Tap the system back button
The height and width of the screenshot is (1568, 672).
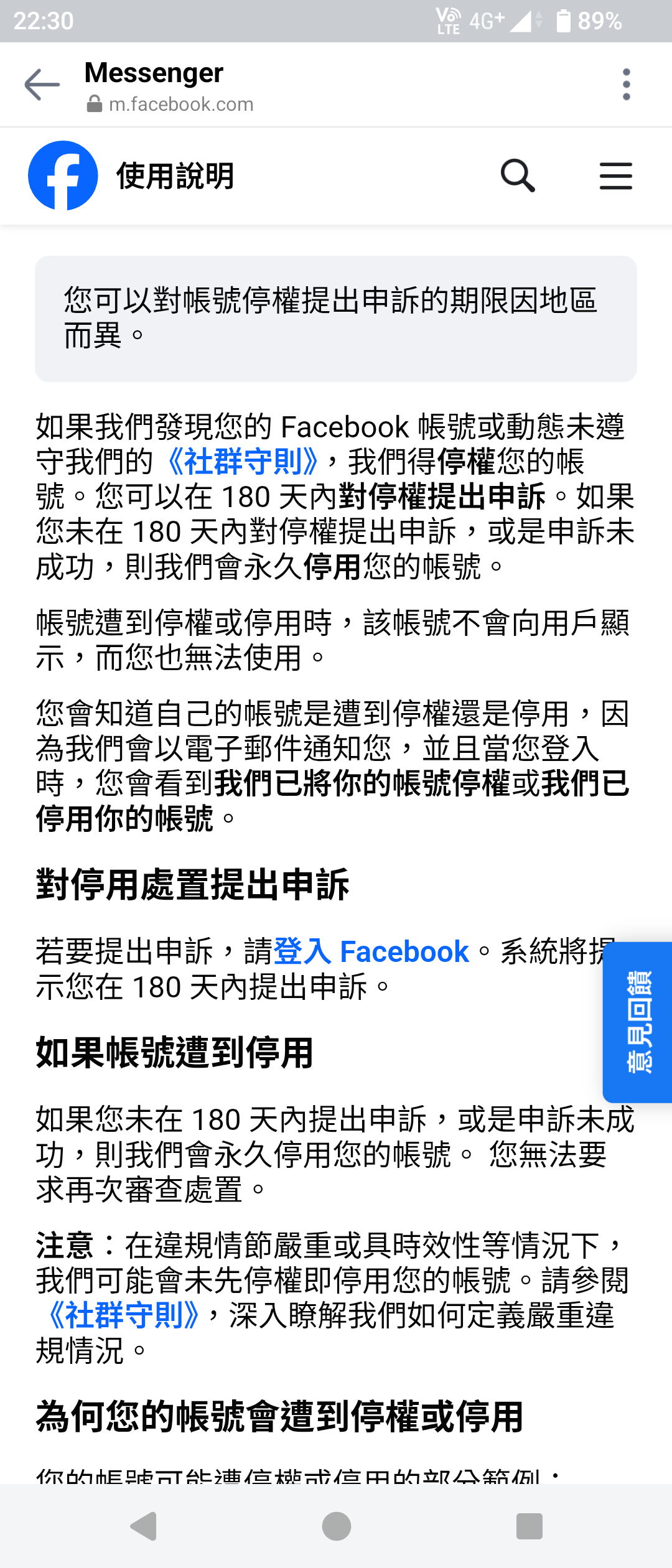[x=144, y=1526]
